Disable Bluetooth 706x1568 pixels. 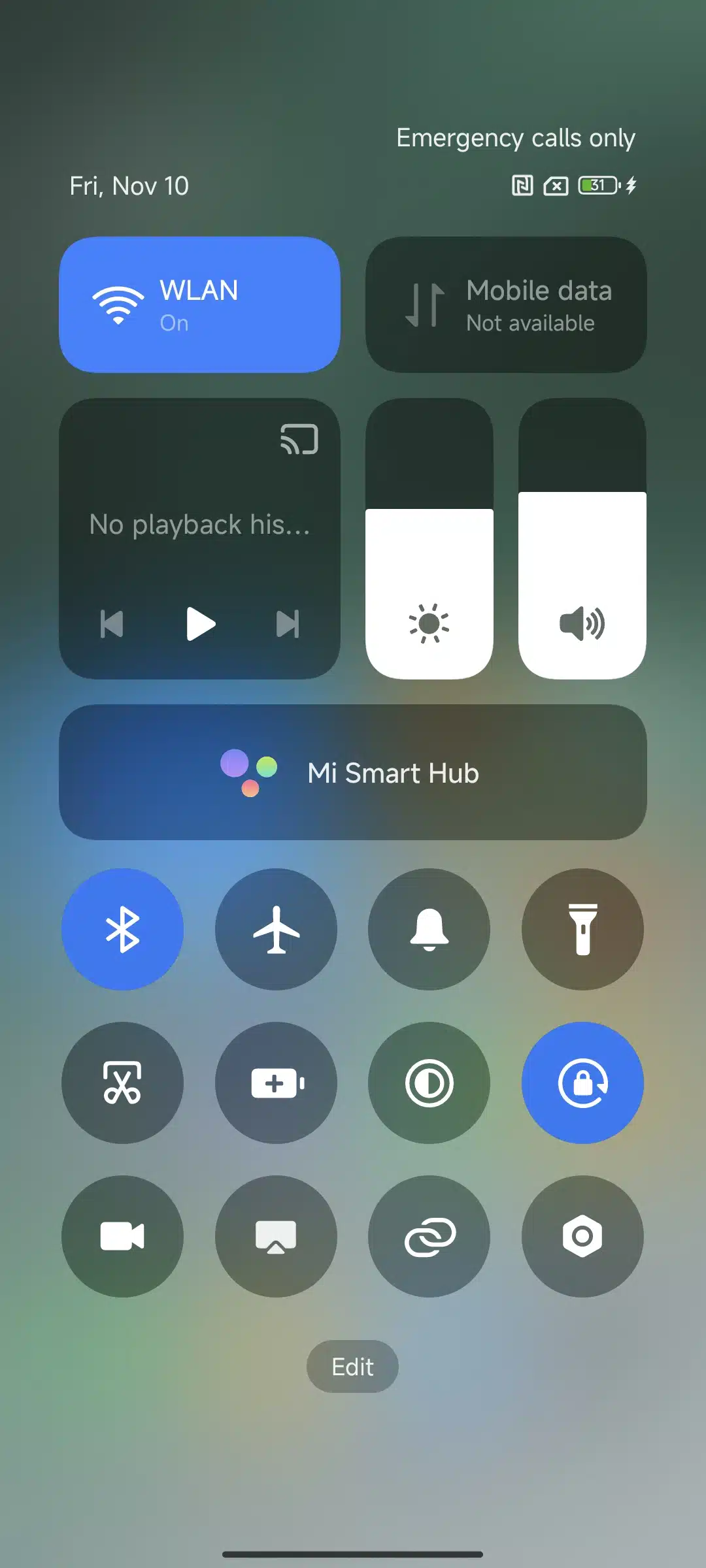click(122, 929)
